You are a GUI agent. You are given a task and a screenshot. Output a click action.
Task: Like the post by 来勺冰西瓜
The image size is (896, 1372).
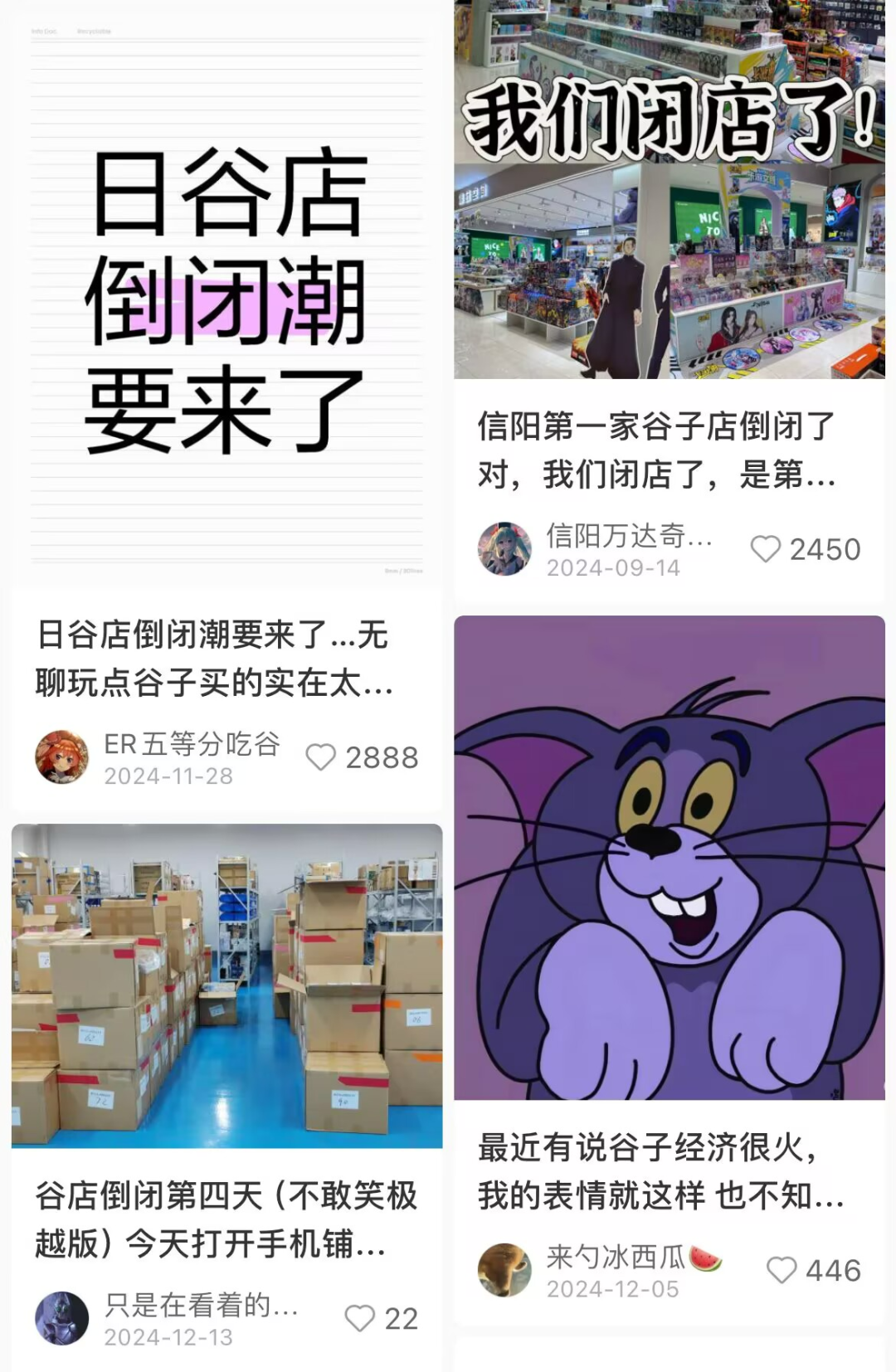(781, 1270)
